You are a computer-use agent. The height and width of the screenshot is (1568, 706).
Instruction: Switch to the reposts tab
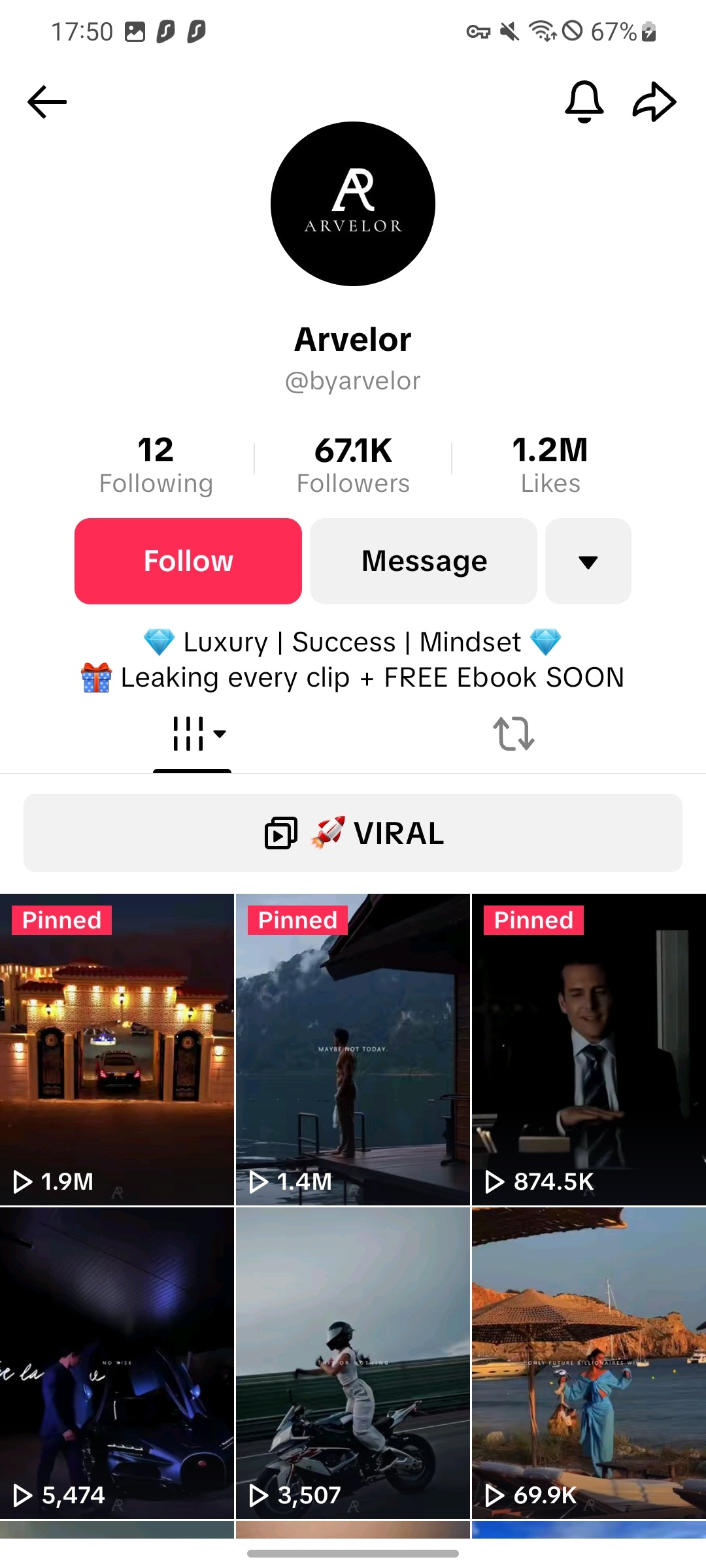pyautogui.click(x=513, y=734)
